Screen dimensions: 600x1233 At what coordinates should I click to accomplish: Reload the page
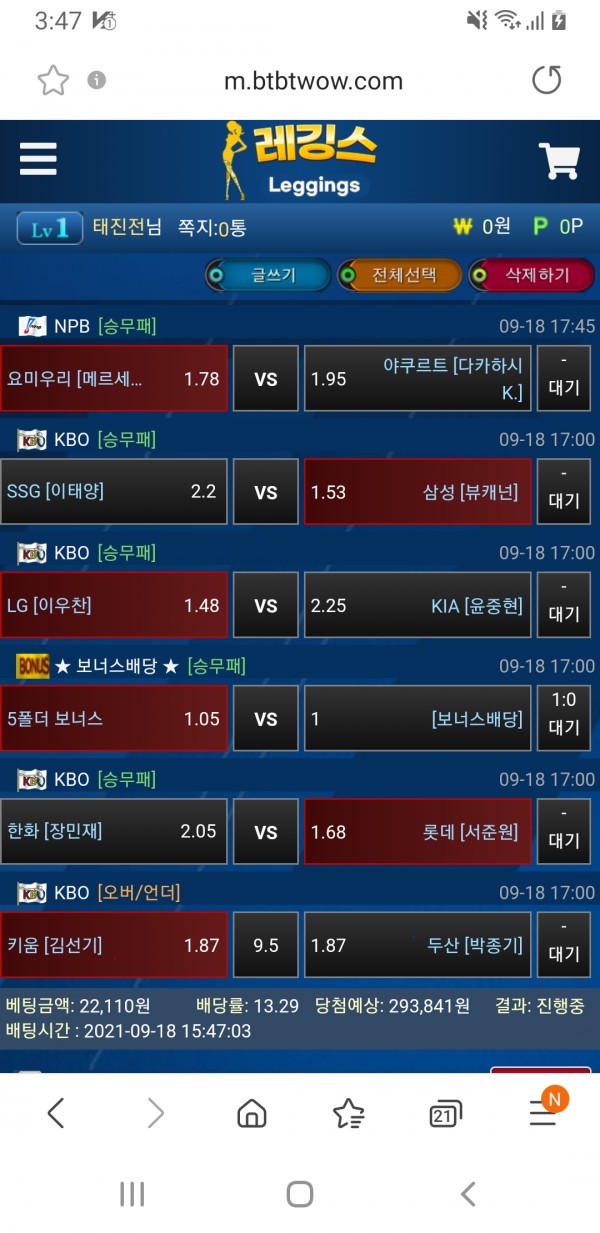(x=546, y=80)
